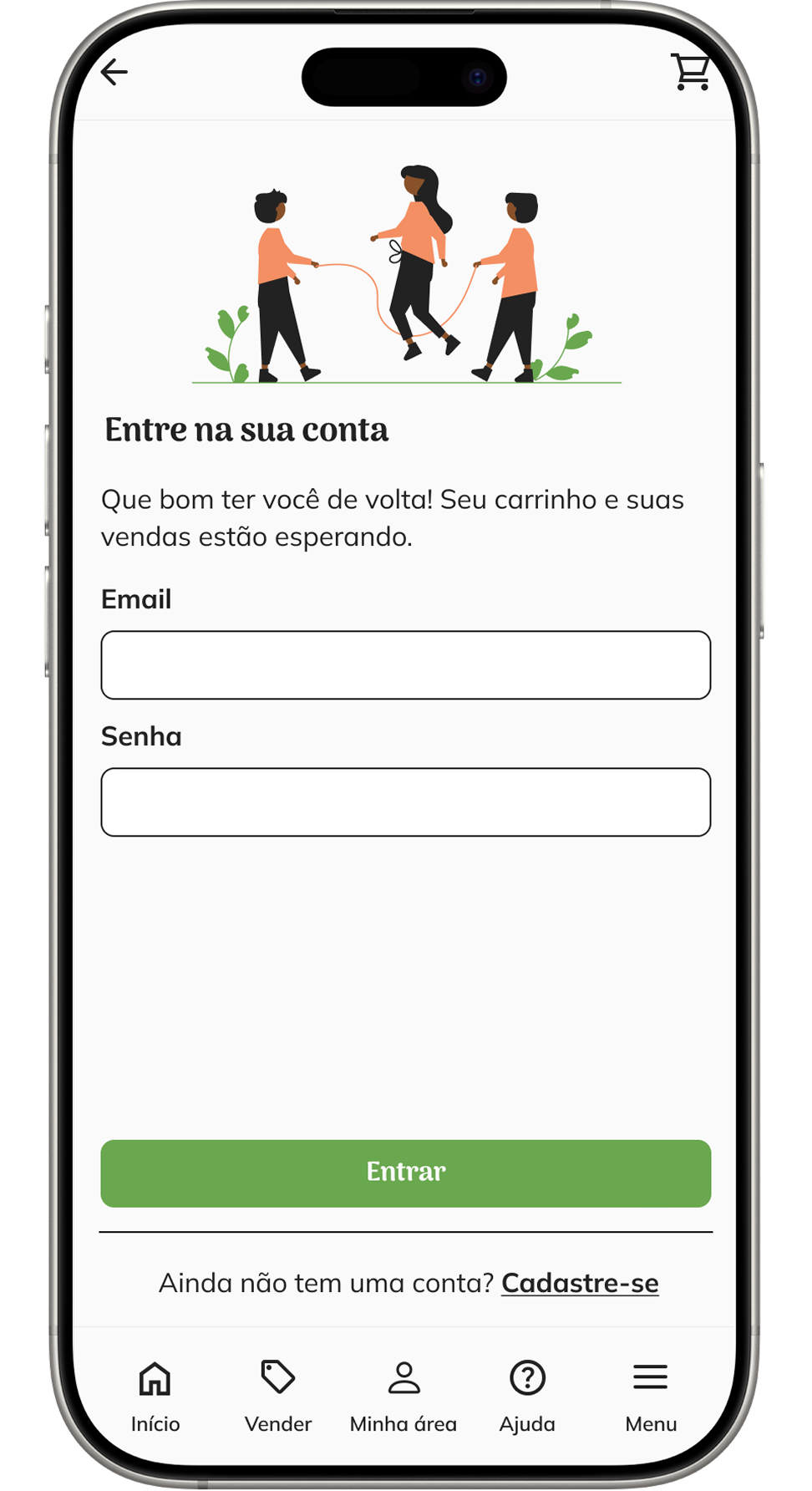The height and width of the screenshot is (1491, 812).
Task: Go back using the arrow icon
Action: click(114, 73)
